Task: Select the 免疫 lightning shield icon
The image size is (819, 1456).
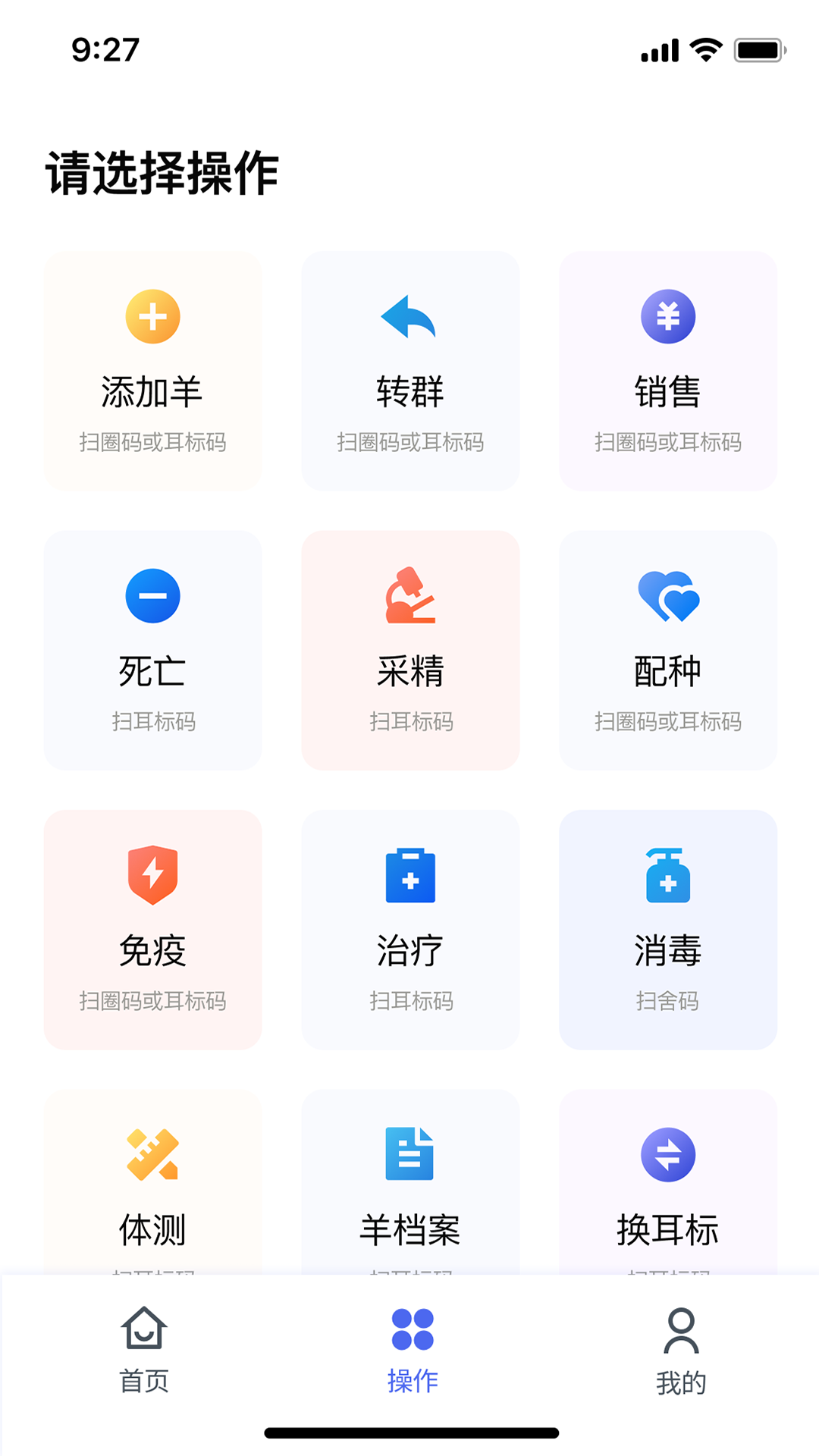Action: pos(152,876)
